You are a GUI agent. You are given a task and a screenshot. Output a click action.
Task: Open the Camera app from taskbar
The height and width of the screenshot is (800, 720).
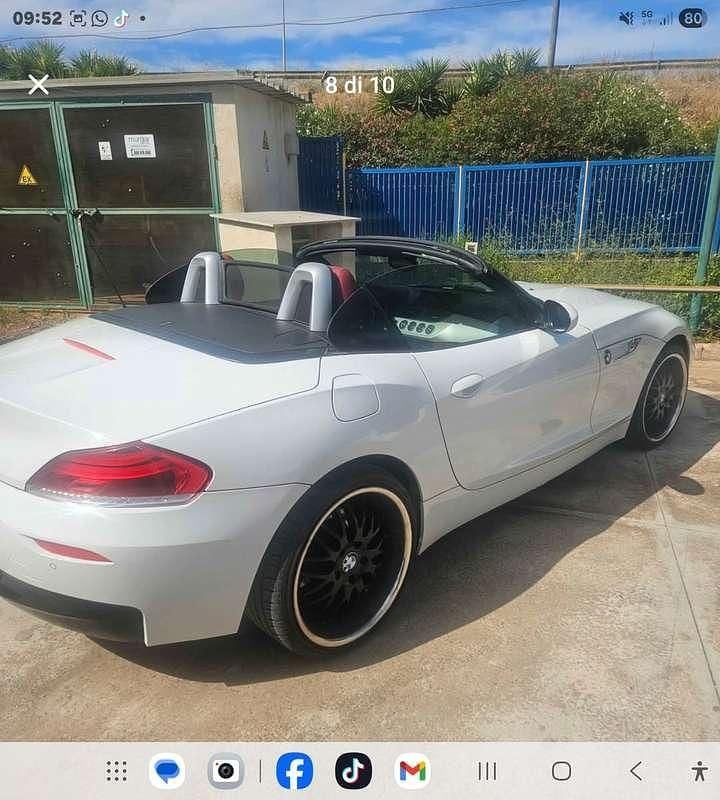tap(226, 771)
